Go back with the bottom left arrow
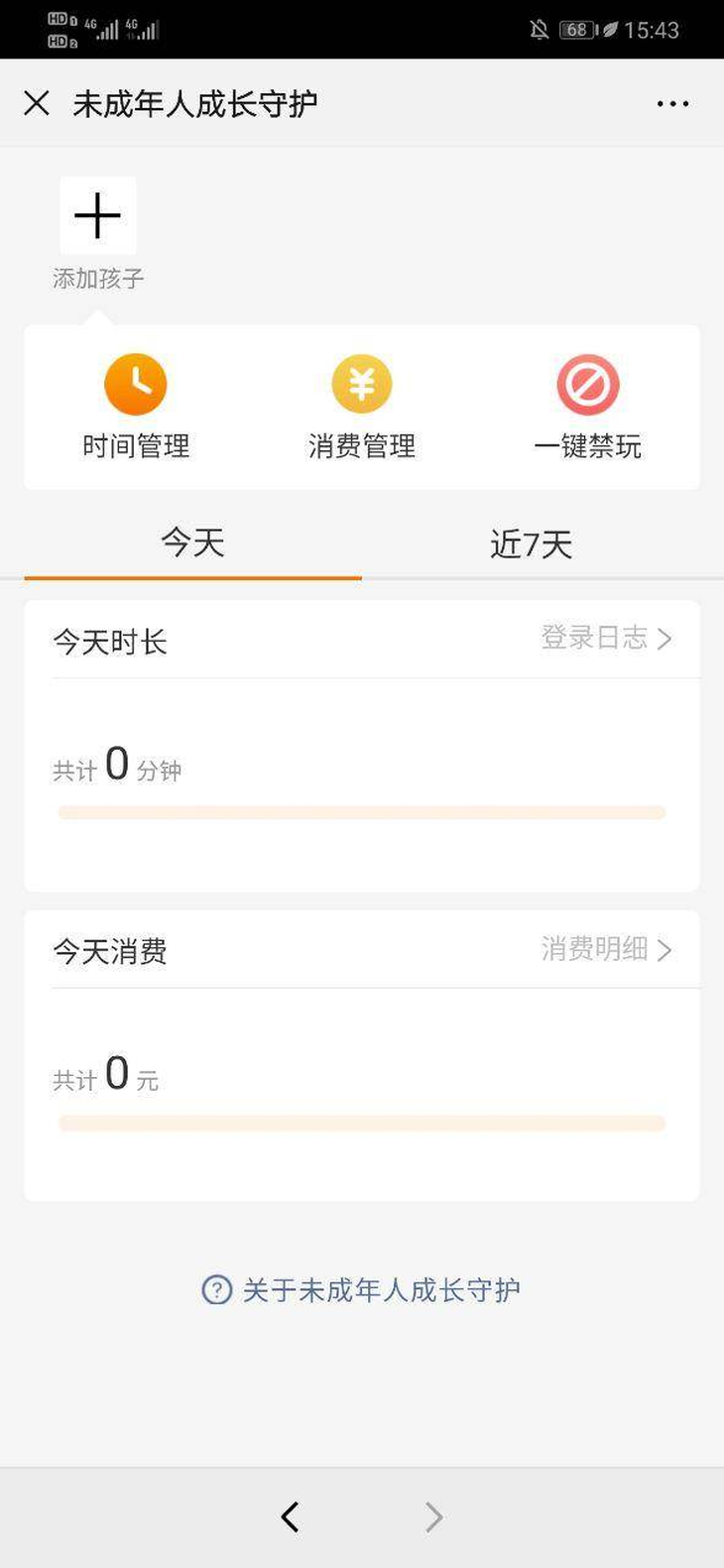724x1568 pixels. (x=290, y=1516)
